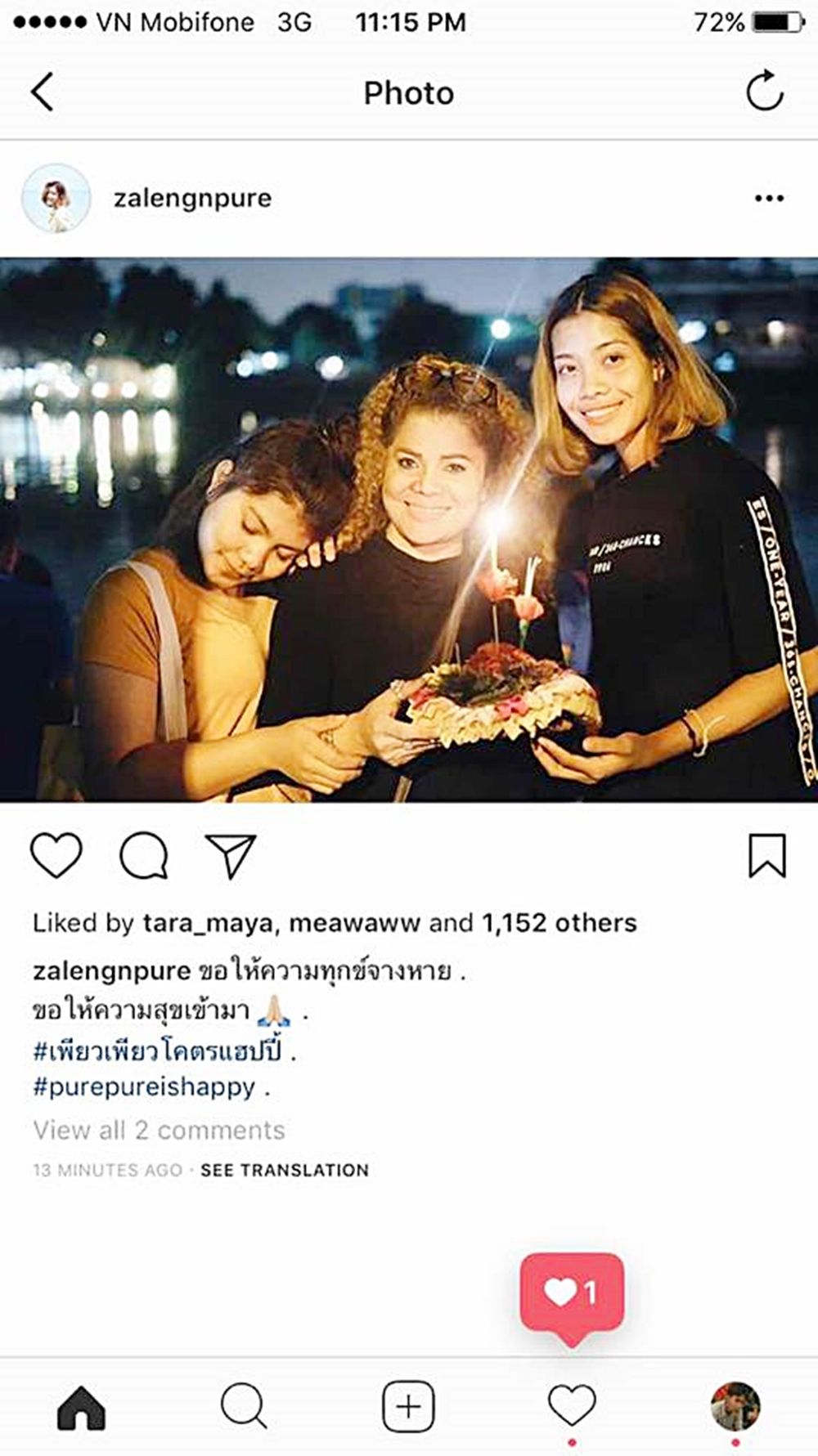Create a new post with plus tab

click(x=408, y=1407)
